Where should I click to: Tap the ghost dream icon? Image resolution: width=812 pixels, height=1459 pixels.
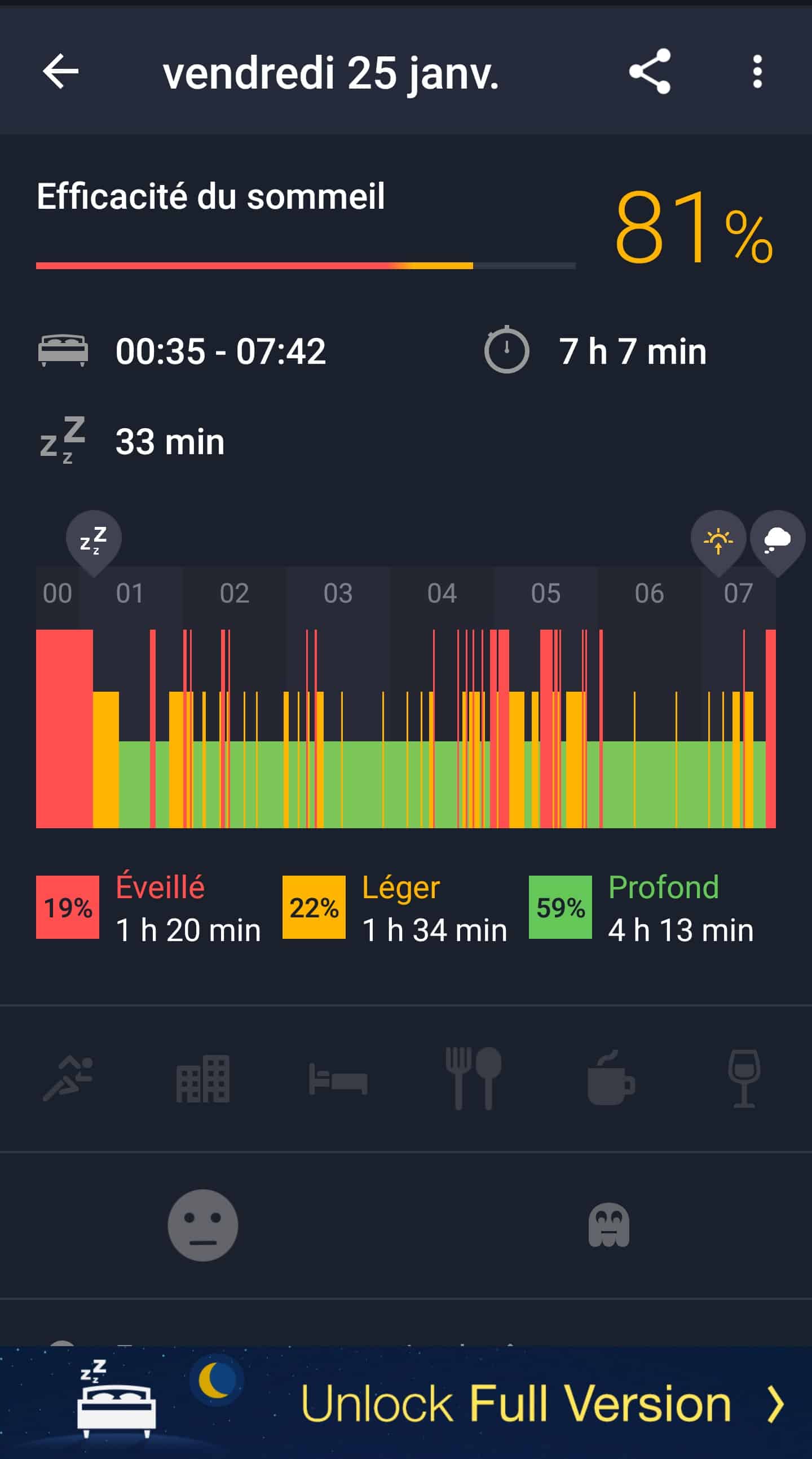[608, 1224]
